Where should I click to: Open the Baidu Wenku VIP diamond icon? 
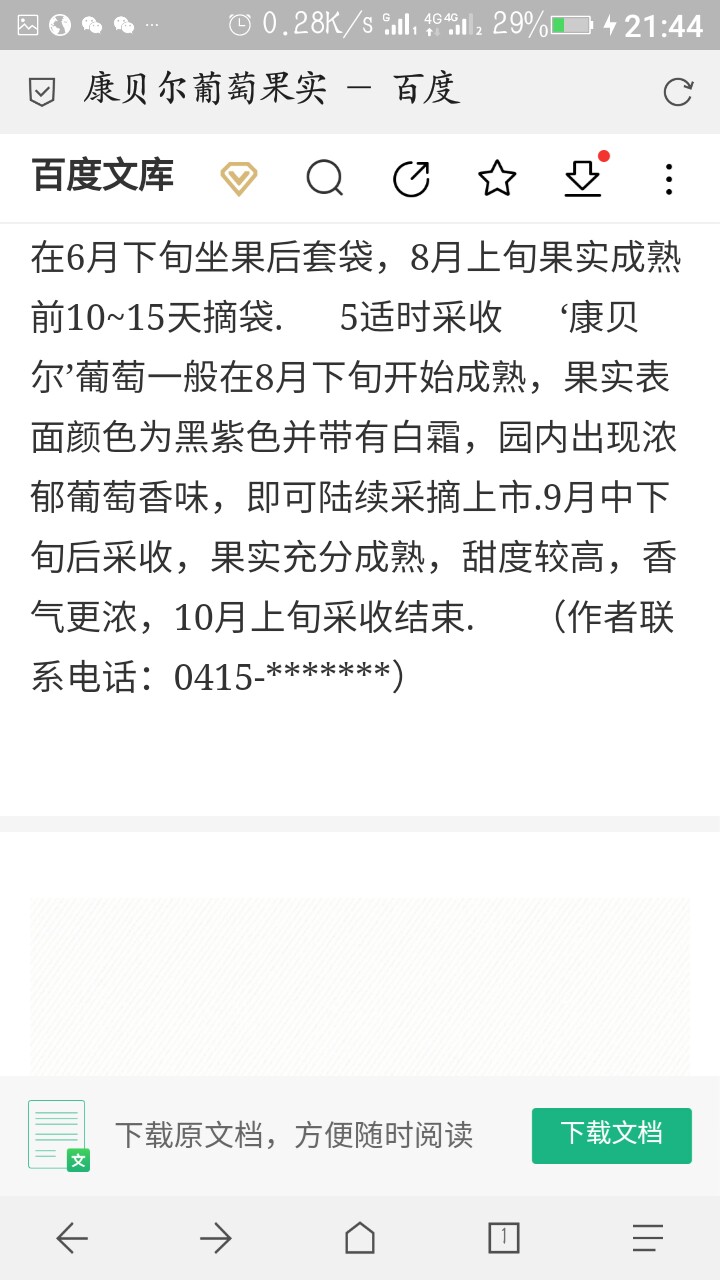tap(239, 179)
